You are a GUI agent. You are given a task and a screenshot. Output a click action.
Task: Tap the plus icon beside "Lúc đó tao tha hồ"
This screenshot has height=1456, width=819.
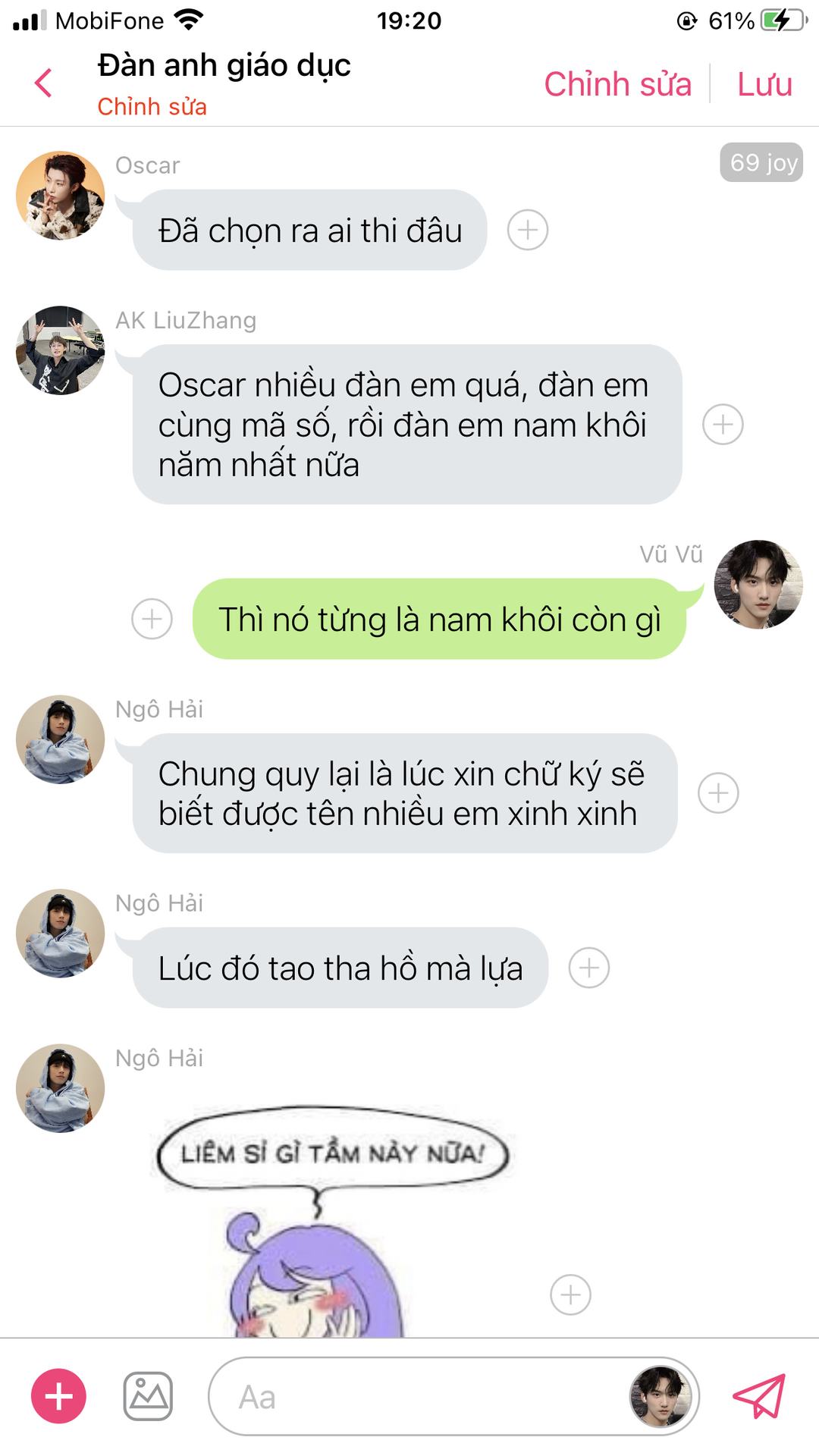tap(589, 968)
